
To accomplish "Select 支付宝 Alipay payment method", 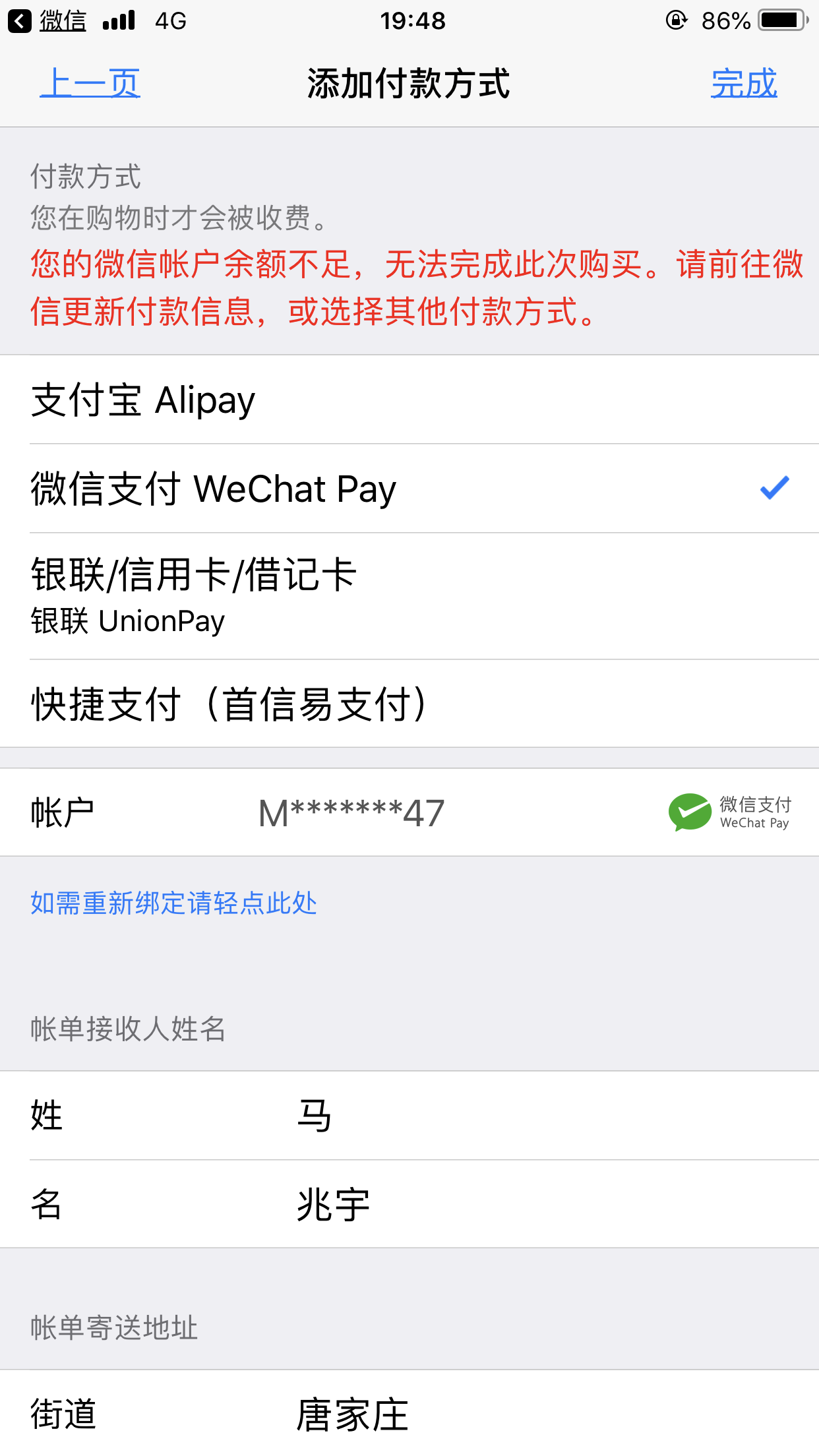I will tap(409, 400).
